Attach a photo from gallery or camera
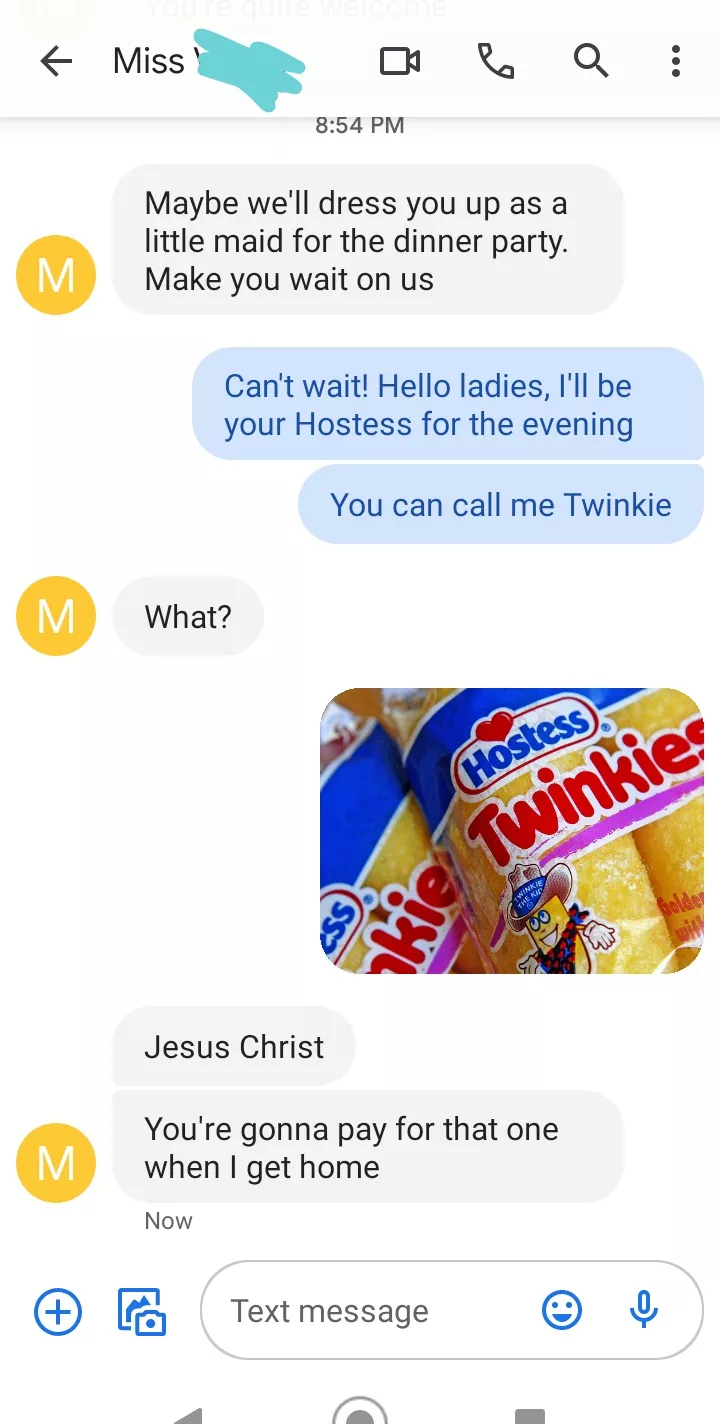 [142, 1311]
